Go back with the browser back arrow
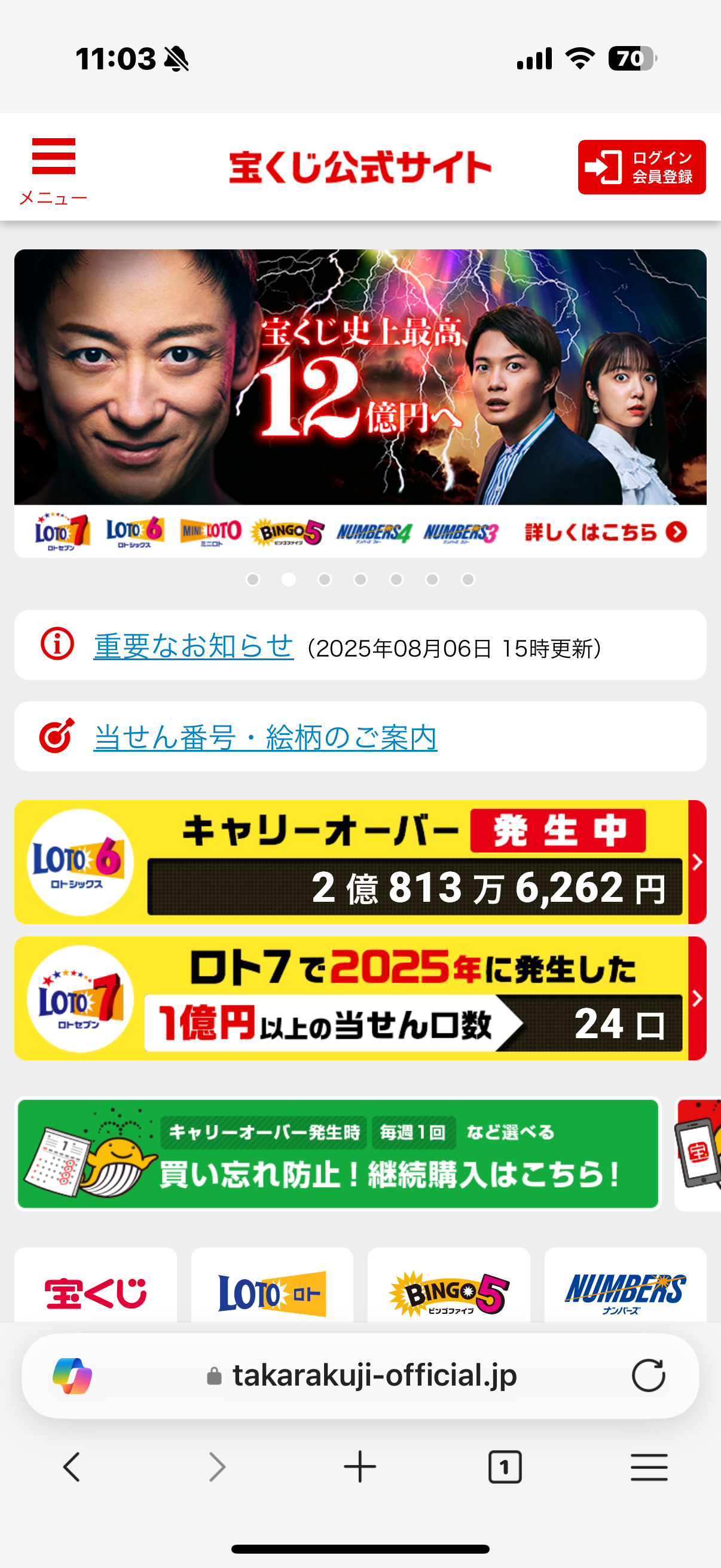The width and height of the screenshot is (721, 1568). tap(72, 1466)
